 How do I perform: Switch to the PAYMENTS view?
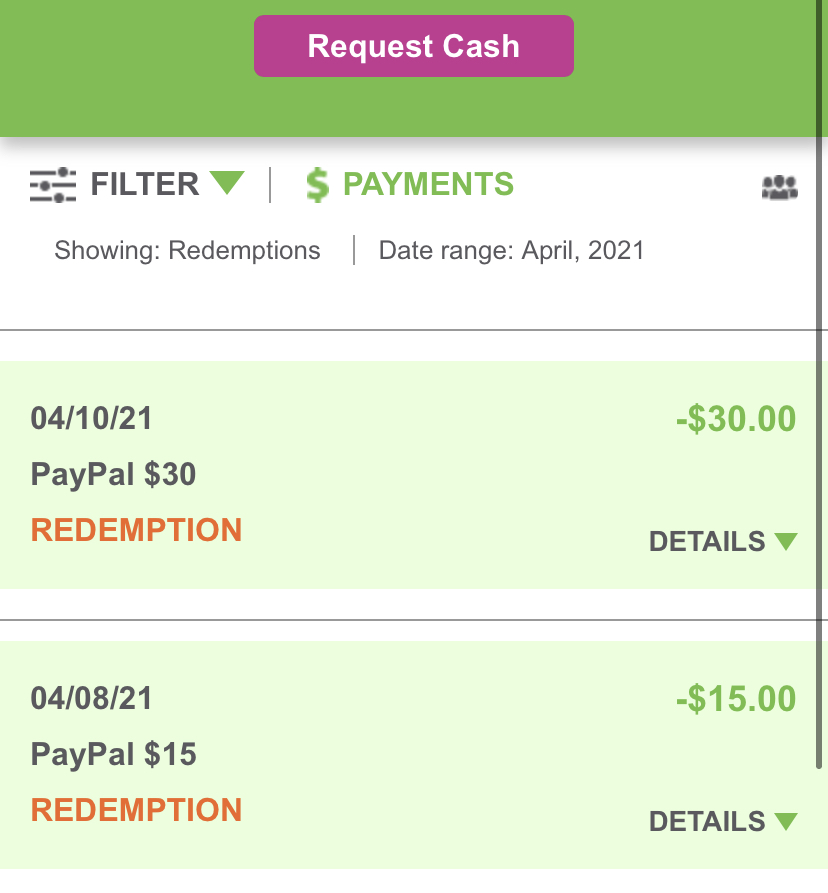click(429, 184)
